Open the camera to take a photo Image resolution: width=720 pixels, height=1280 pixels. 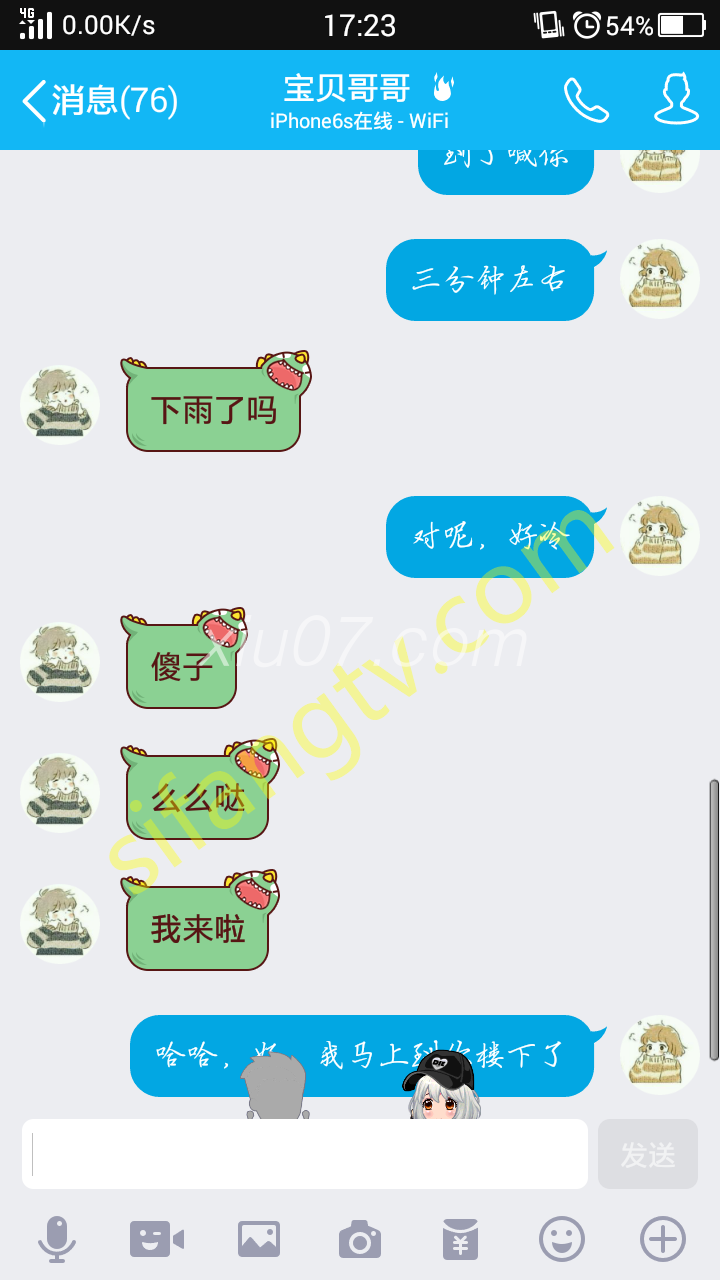(x=360, y=1240)
